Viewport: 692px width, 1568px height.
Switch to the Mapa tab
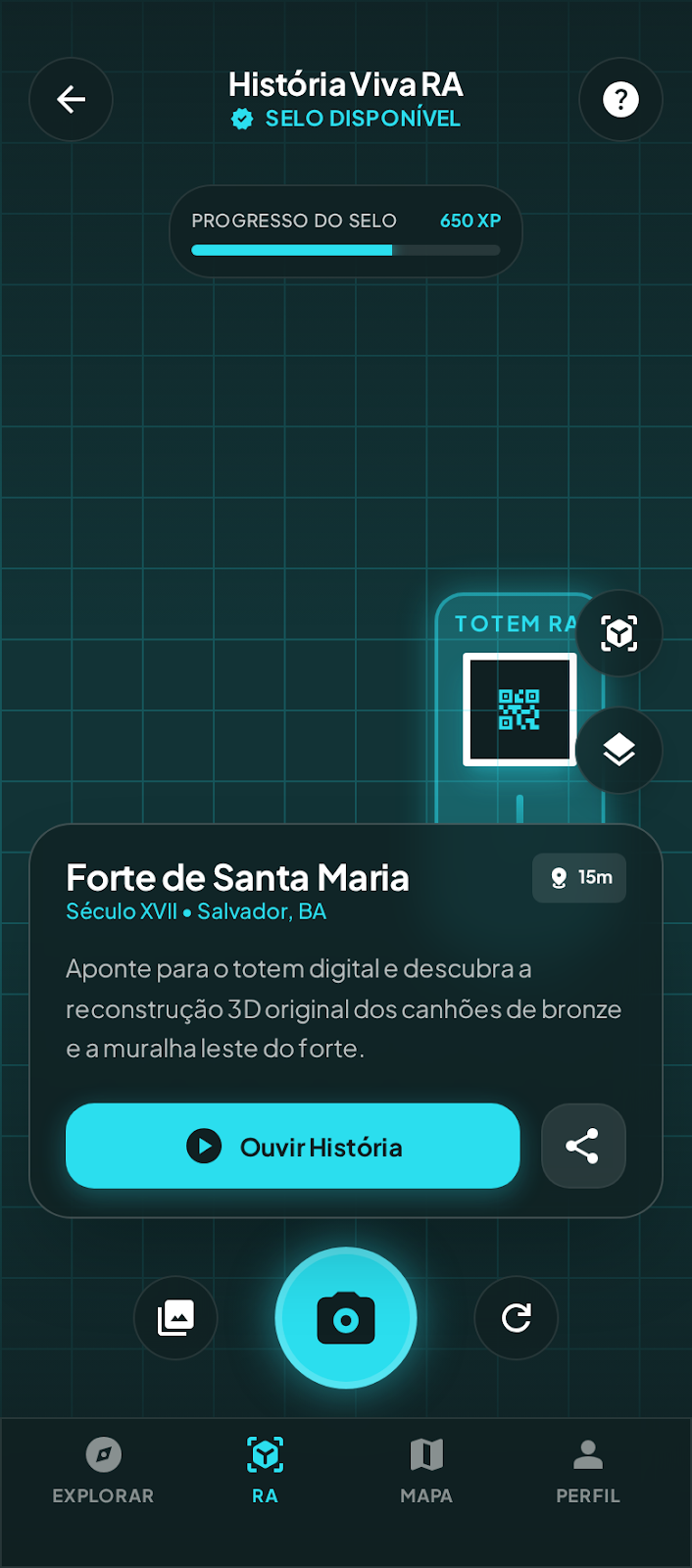[426, 1470]
